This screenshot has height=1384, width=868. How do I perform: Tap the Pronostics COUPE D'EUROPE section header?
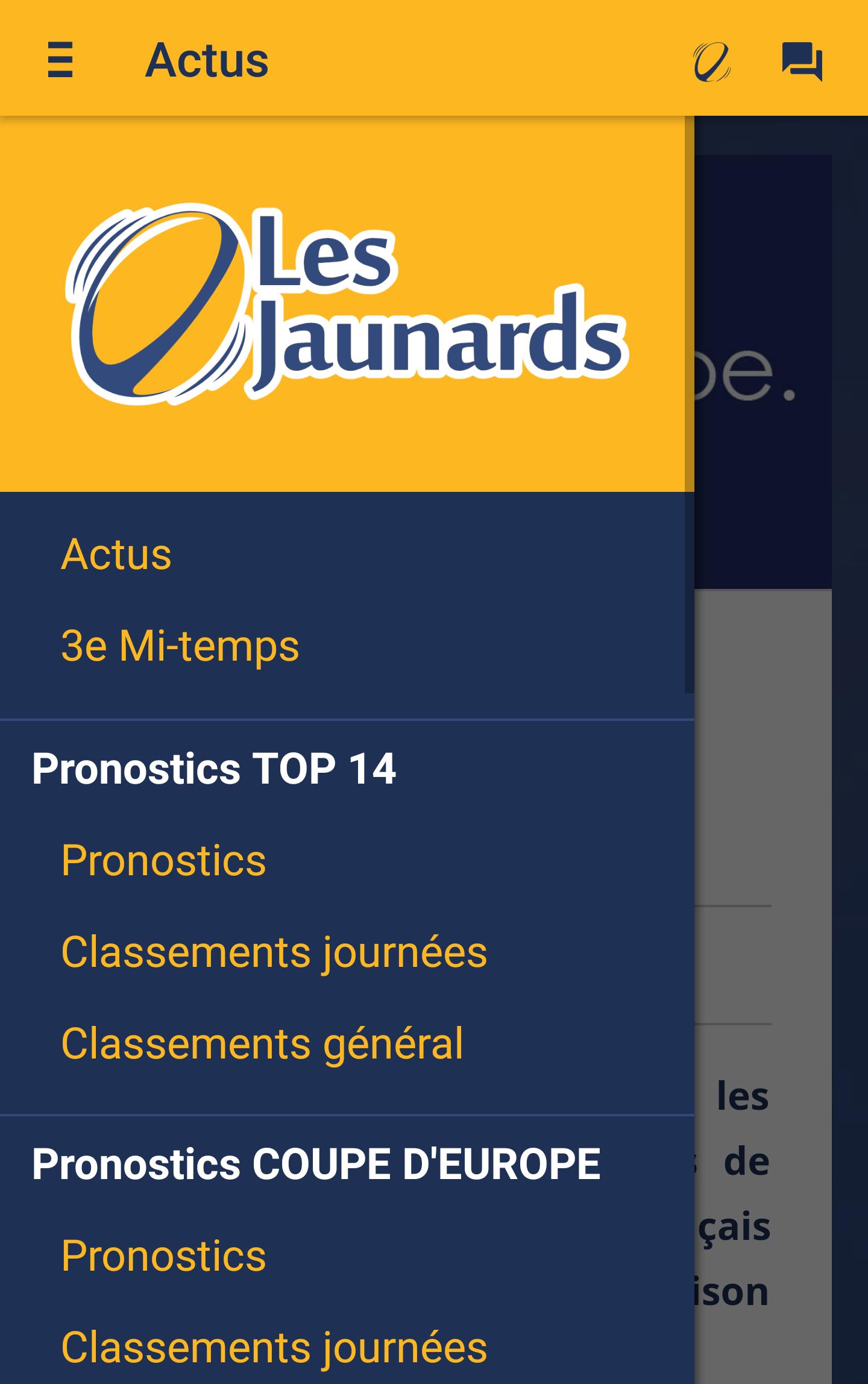point(316,1163)
